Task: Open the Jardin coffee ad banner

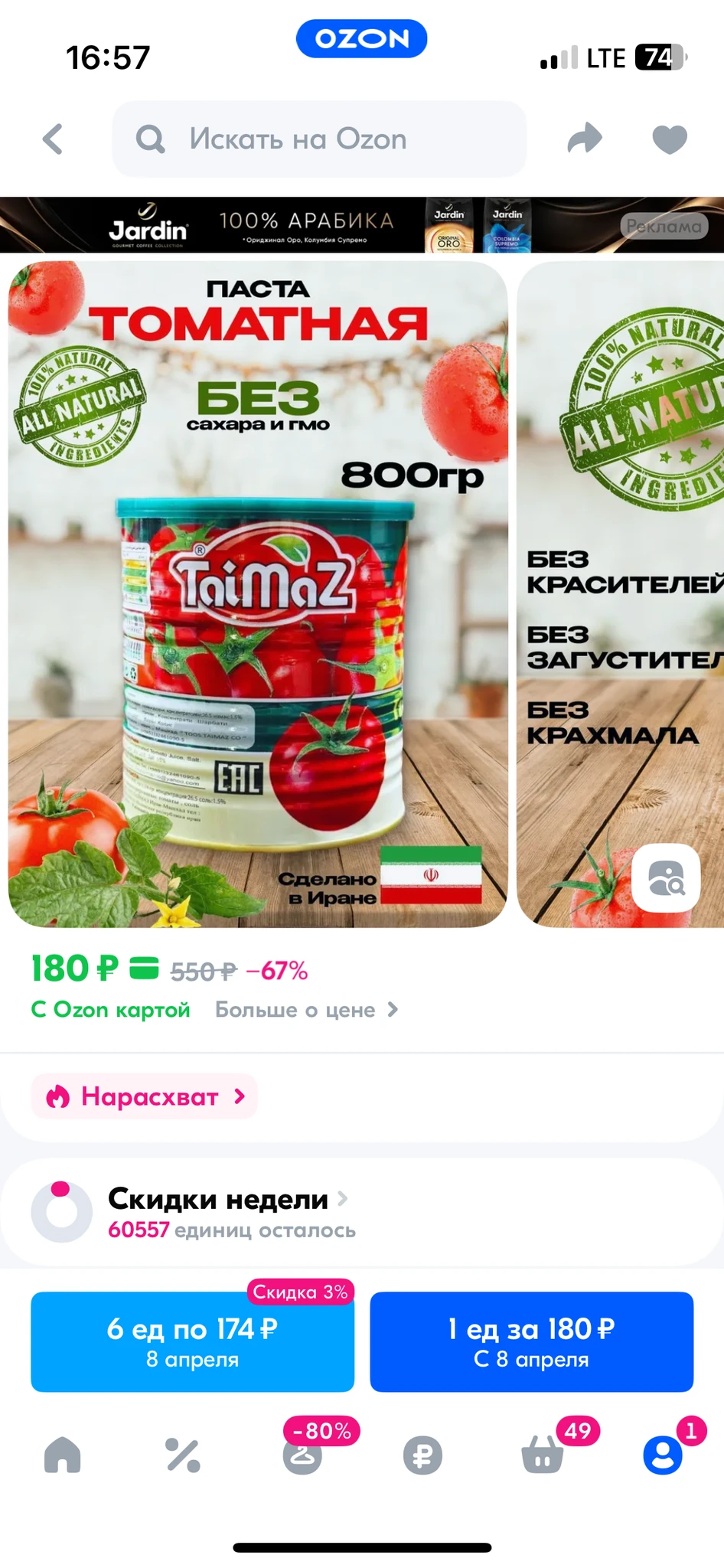Action: [x=361, y=225]
